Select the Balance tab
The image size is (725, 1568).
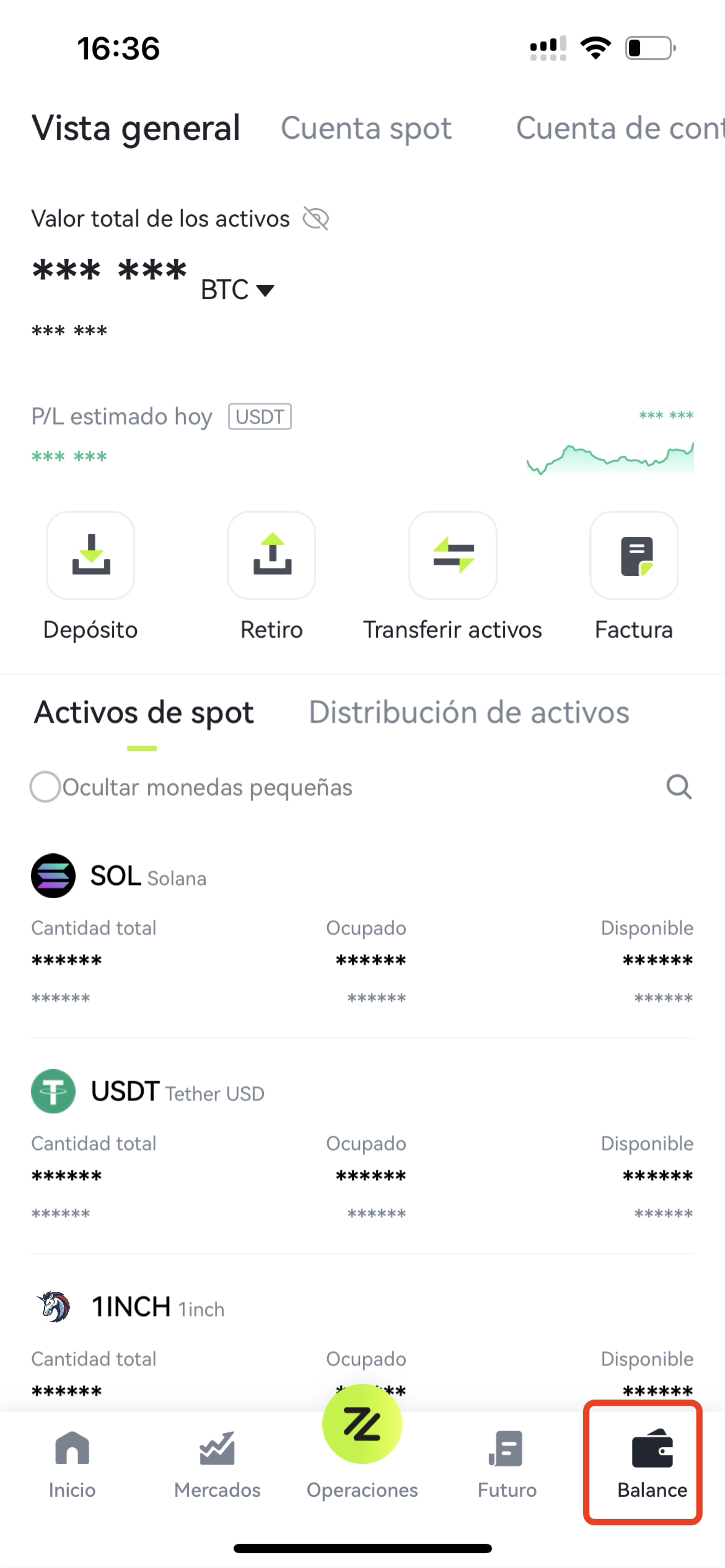pos(652,1464)
